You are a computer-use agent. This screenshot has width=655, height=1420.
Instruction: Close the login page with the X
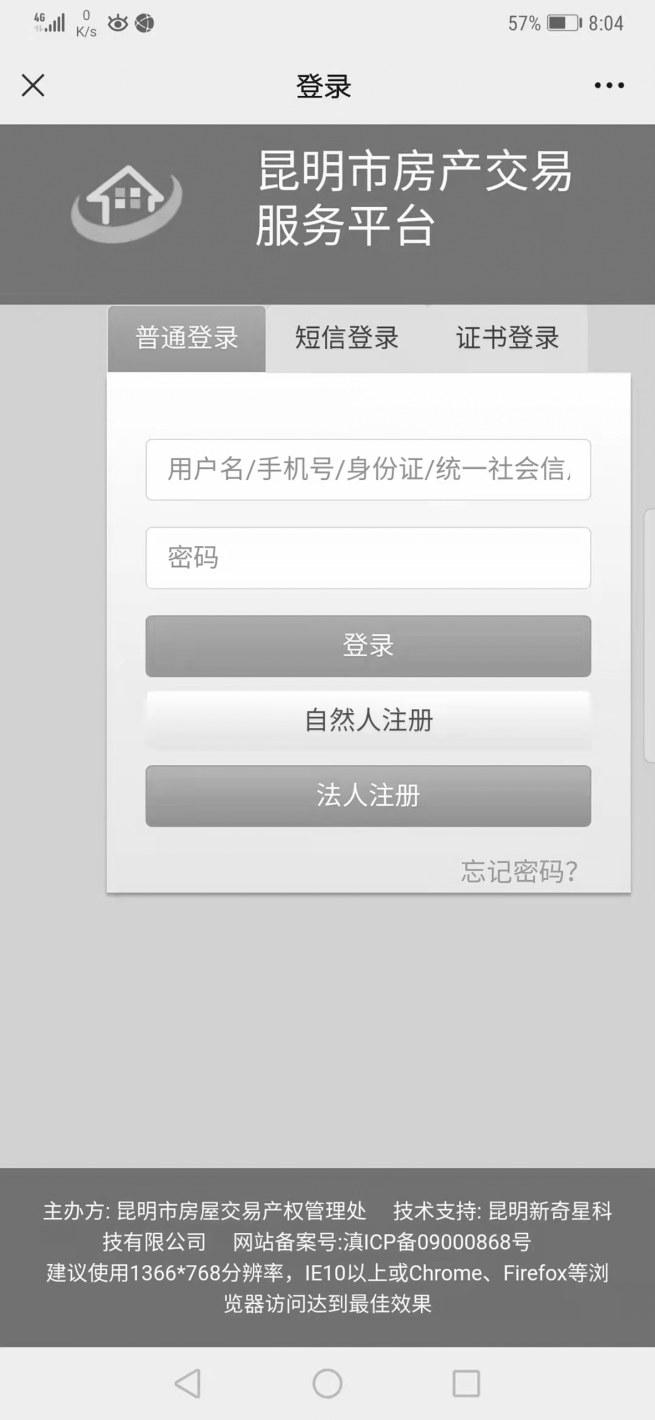tap(33, 86)
